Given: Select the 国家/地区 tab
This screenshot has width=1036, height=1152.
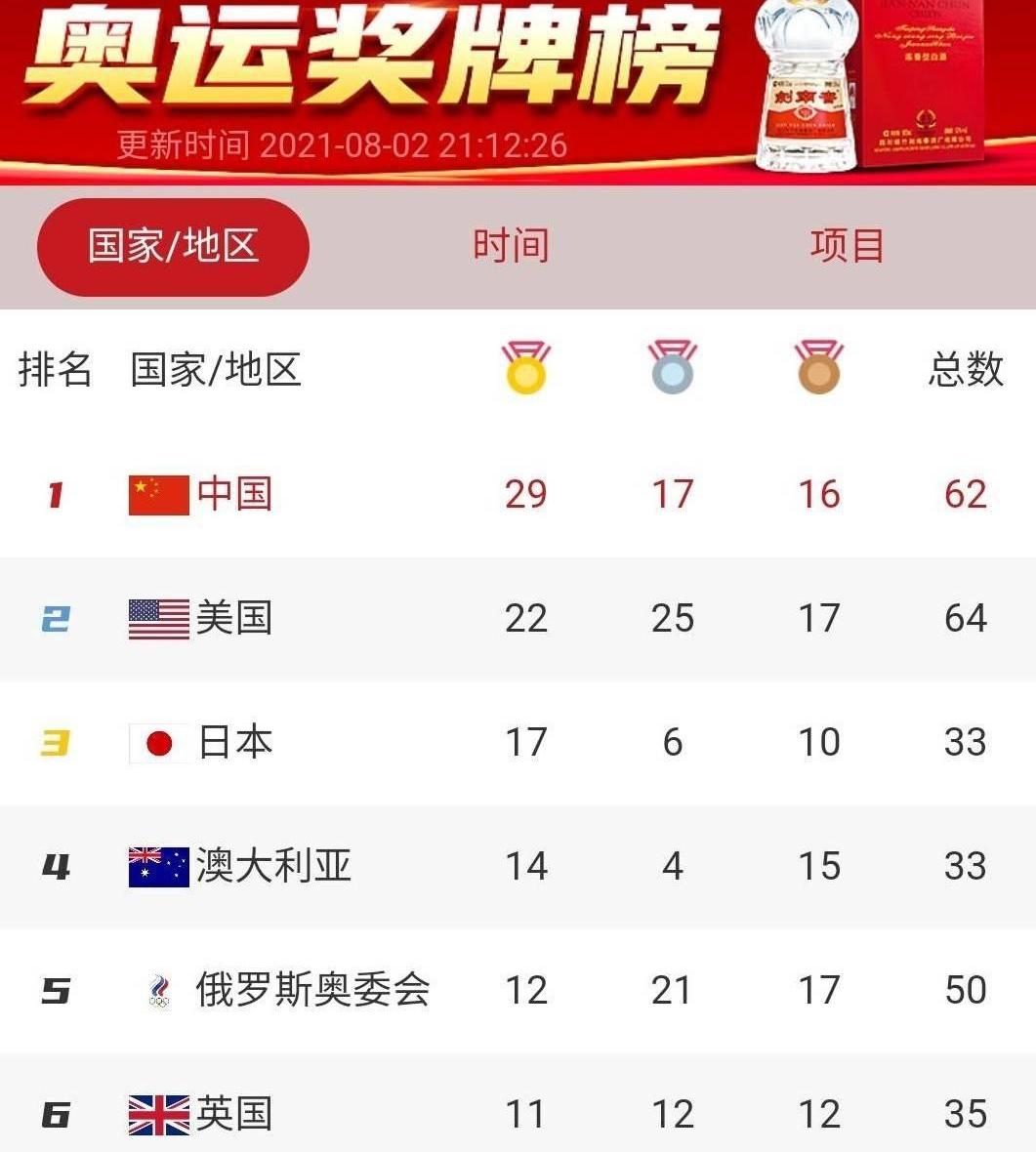Looking at the screenshot, I should [x=172, y=247].
